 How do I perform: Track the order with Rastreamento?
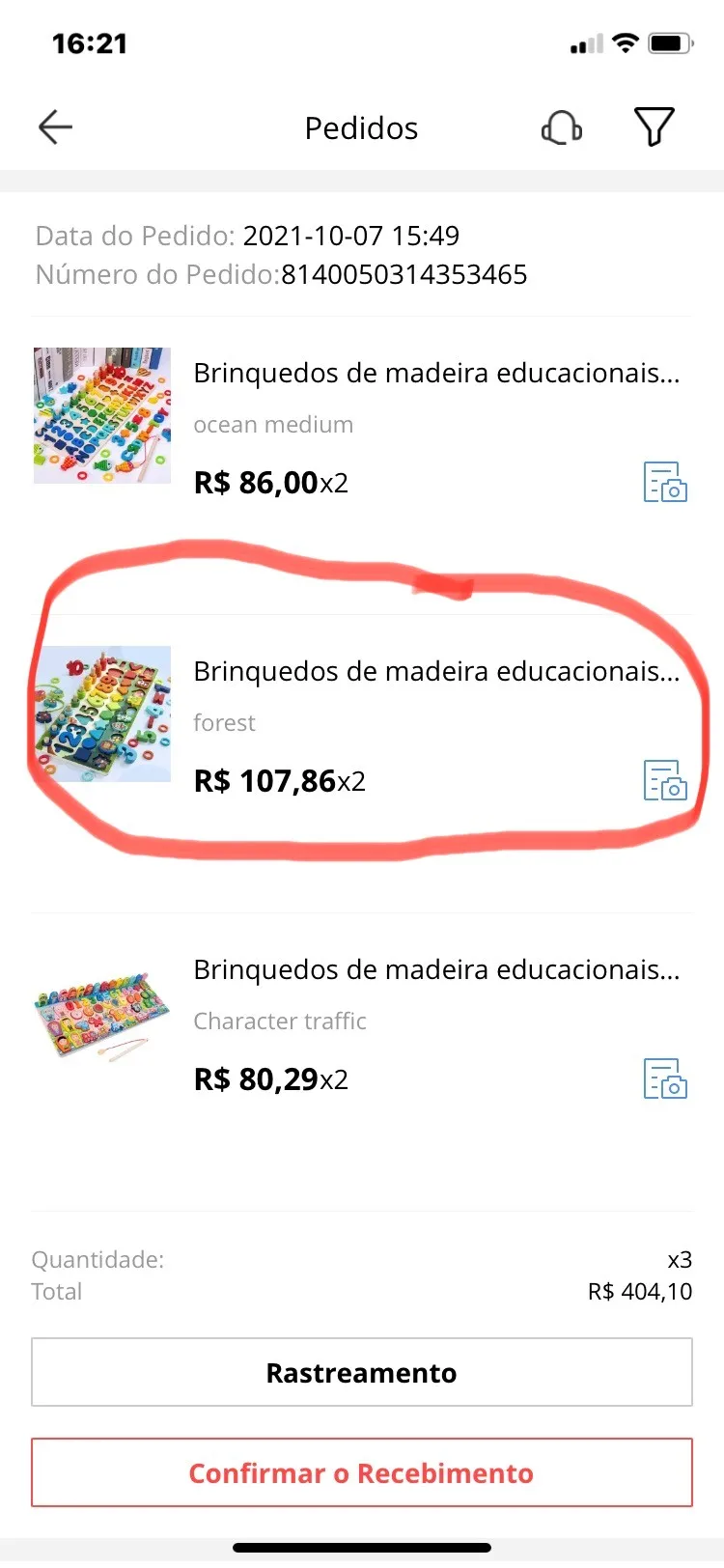coord(362,1372)
